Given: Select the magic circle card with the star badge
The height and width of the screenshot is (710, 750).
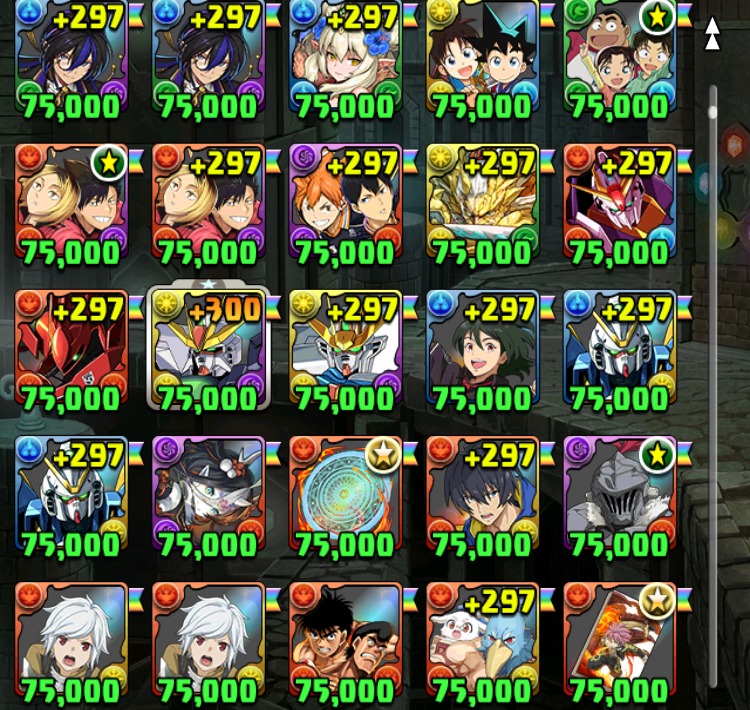Looking at the screenshot, I should point(345,495).
